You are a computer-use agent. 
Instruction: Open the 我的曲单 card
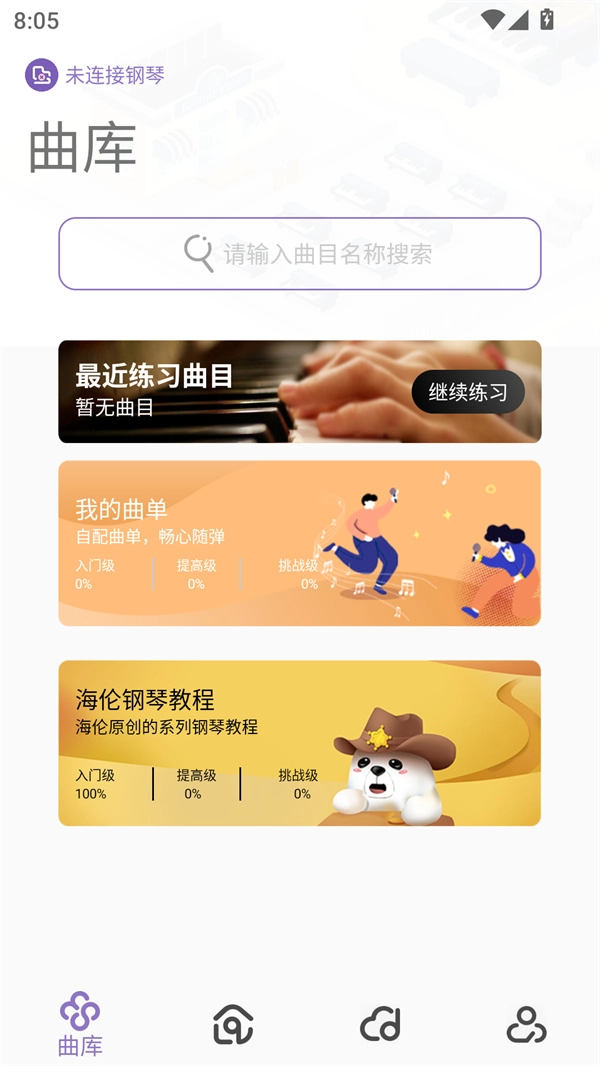(x=300, y=543)
